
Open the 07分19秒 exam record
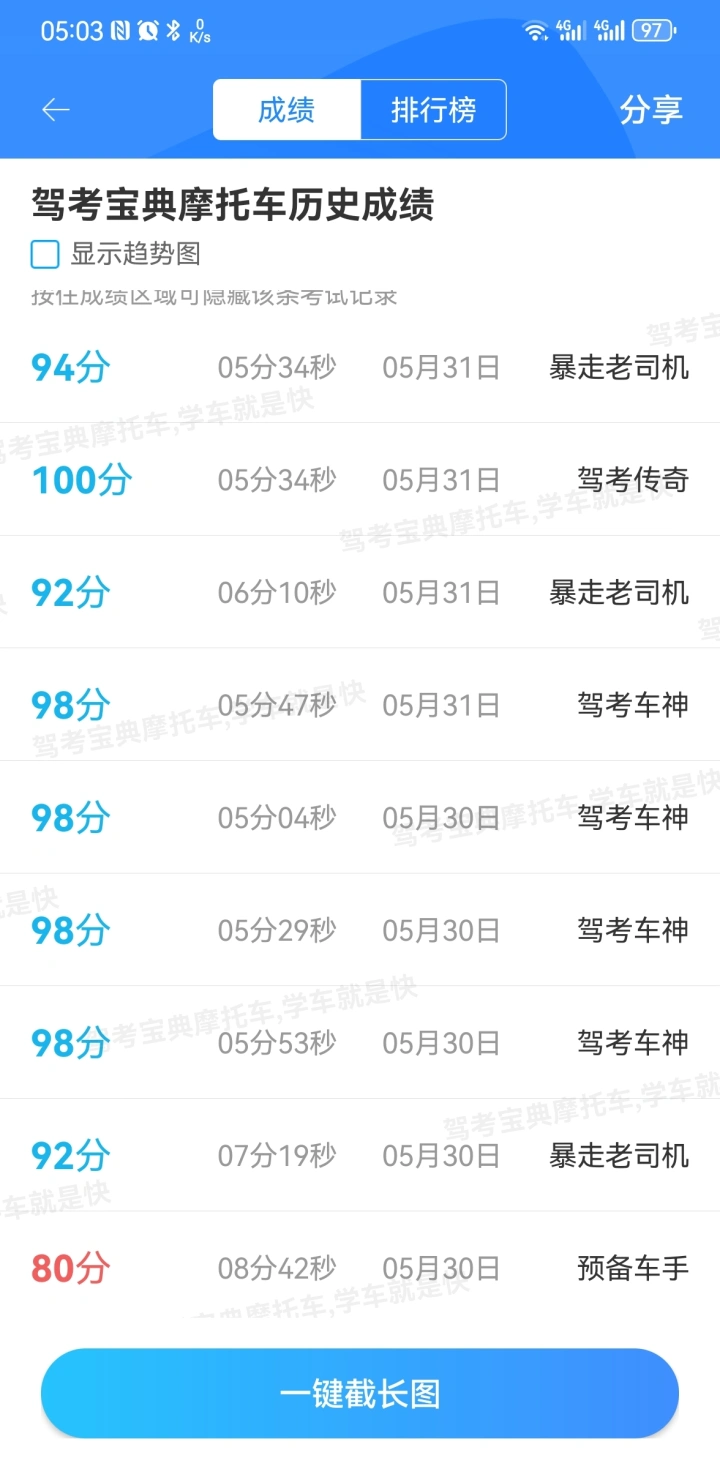click(x=360, y=1155)
